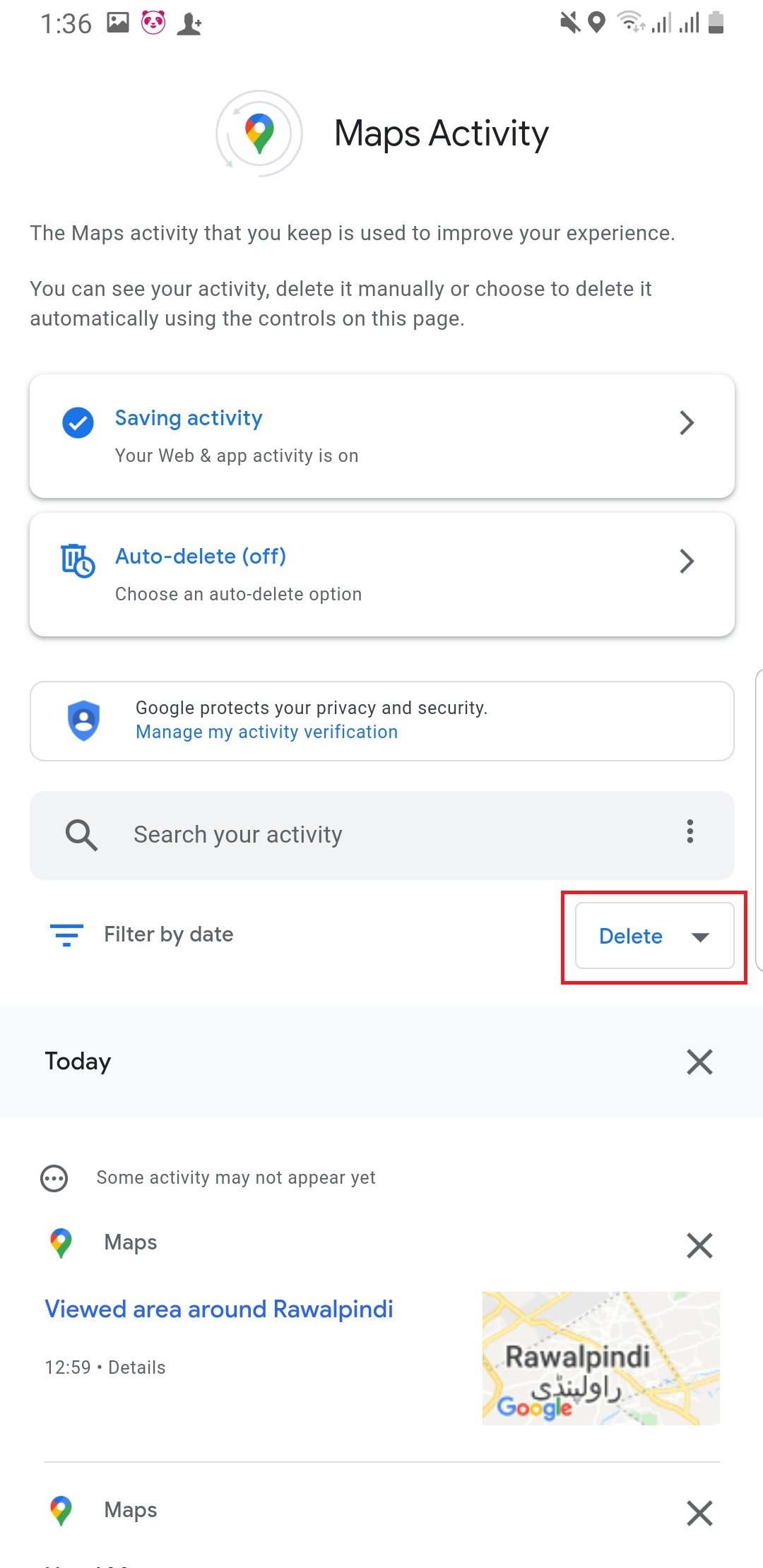
Task: Open Filter by date
Action: (141, 934)
